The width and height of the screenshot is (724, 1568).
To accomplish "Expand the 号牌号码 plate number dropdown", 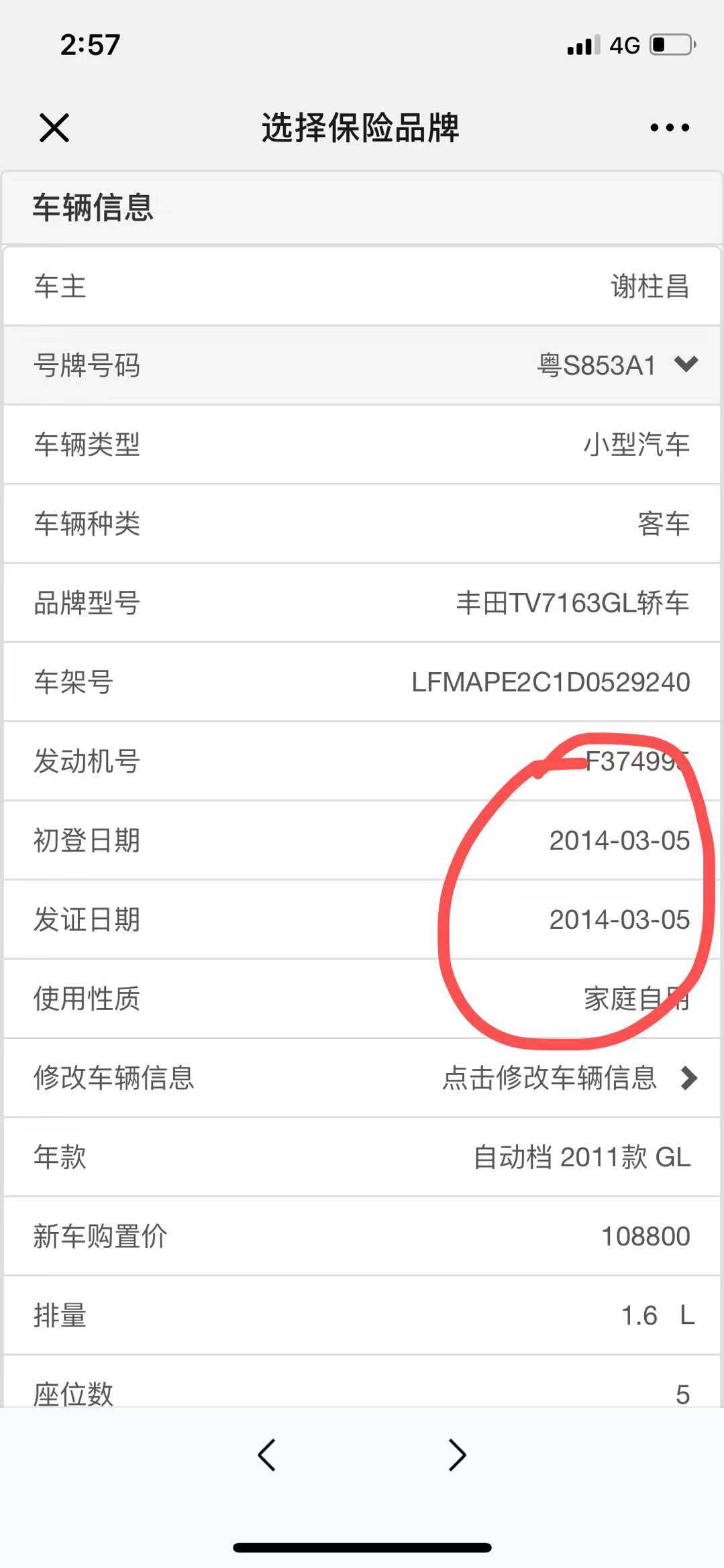I will click(686, 364).
